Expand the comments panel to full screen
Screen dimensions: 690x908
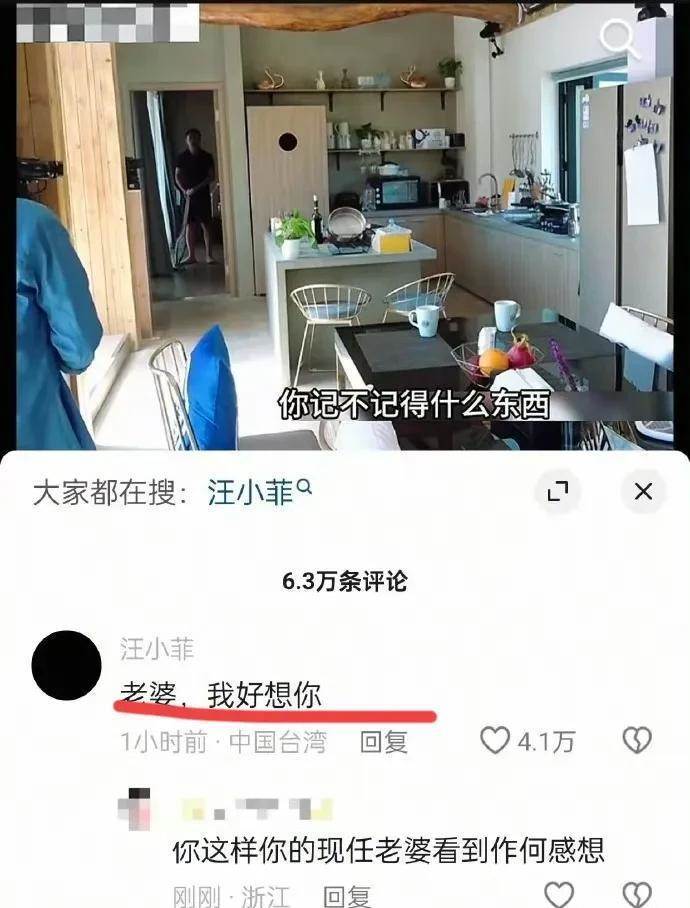point(557,491)
